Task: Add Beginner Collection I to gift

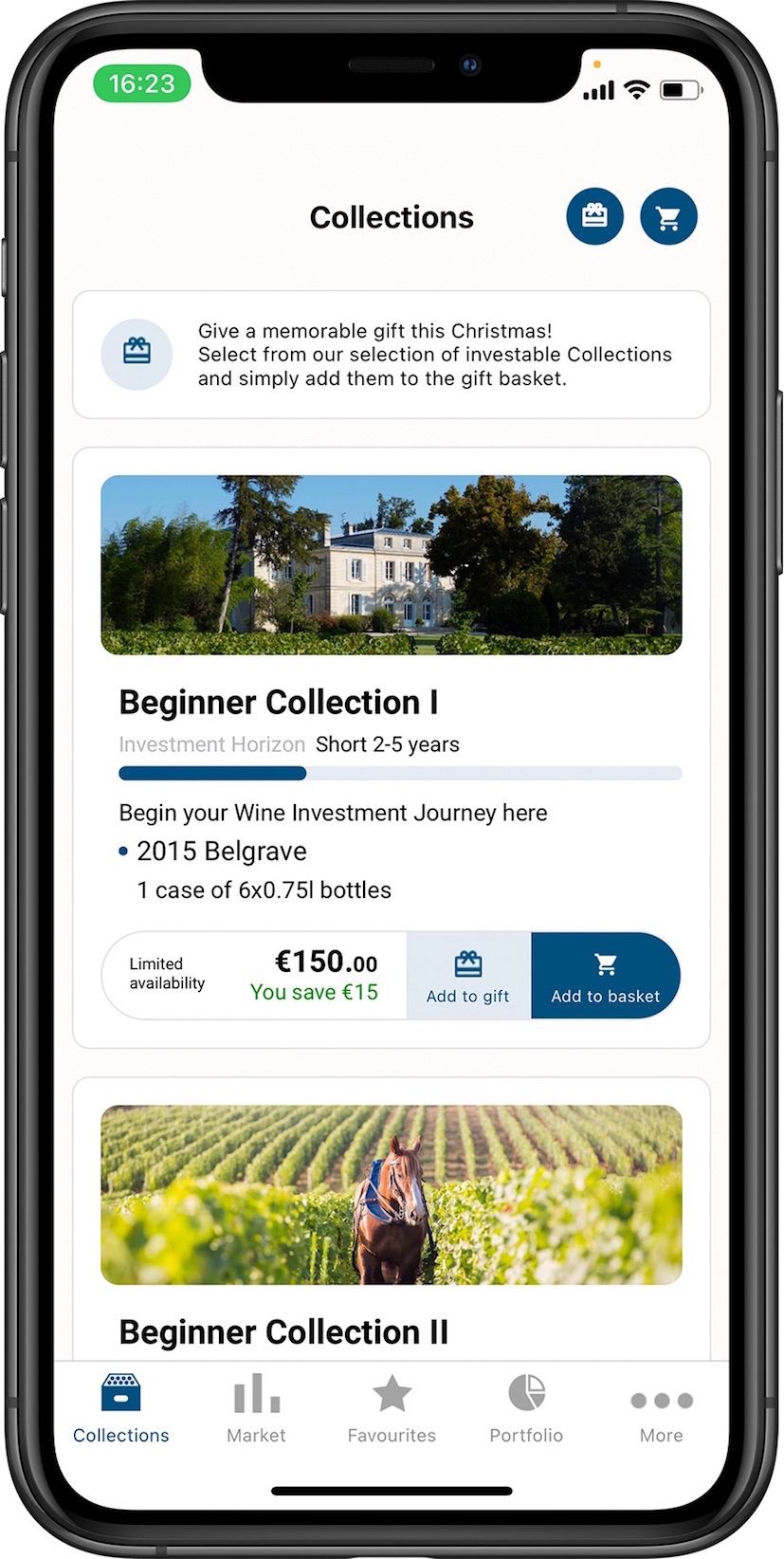Action: click(x=468, y=976)
